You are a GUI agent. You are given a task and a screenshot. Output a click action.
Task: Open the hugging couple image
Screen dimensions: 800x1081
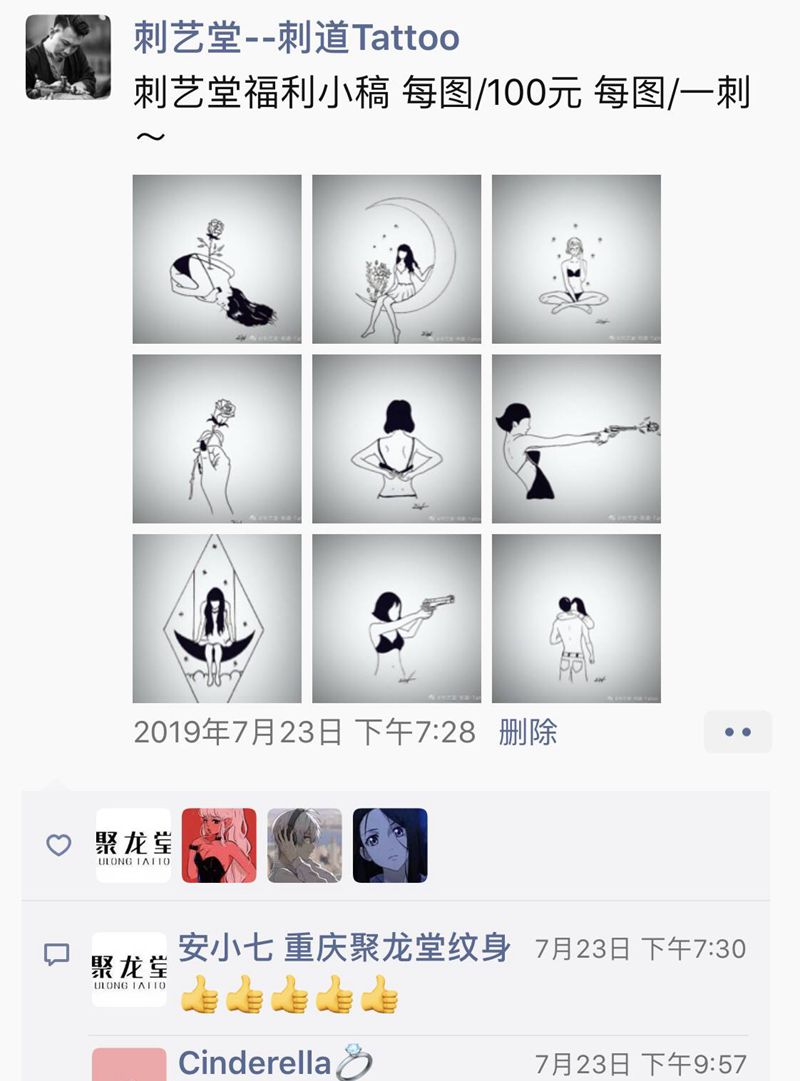point(576,618)
